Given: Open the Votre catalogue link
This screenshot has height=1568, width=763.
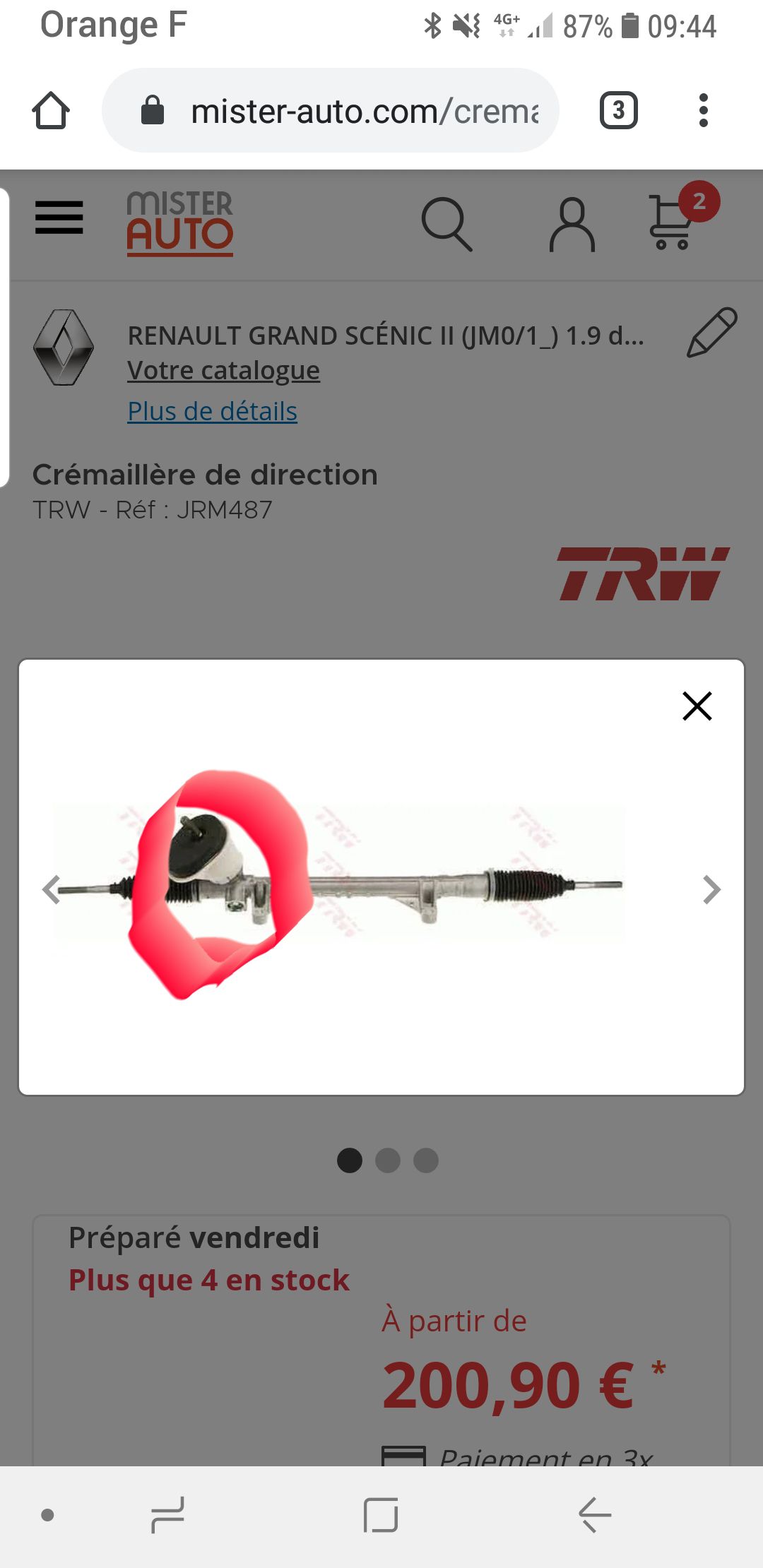Looking at the screenshot, I should tap(223, 370).
